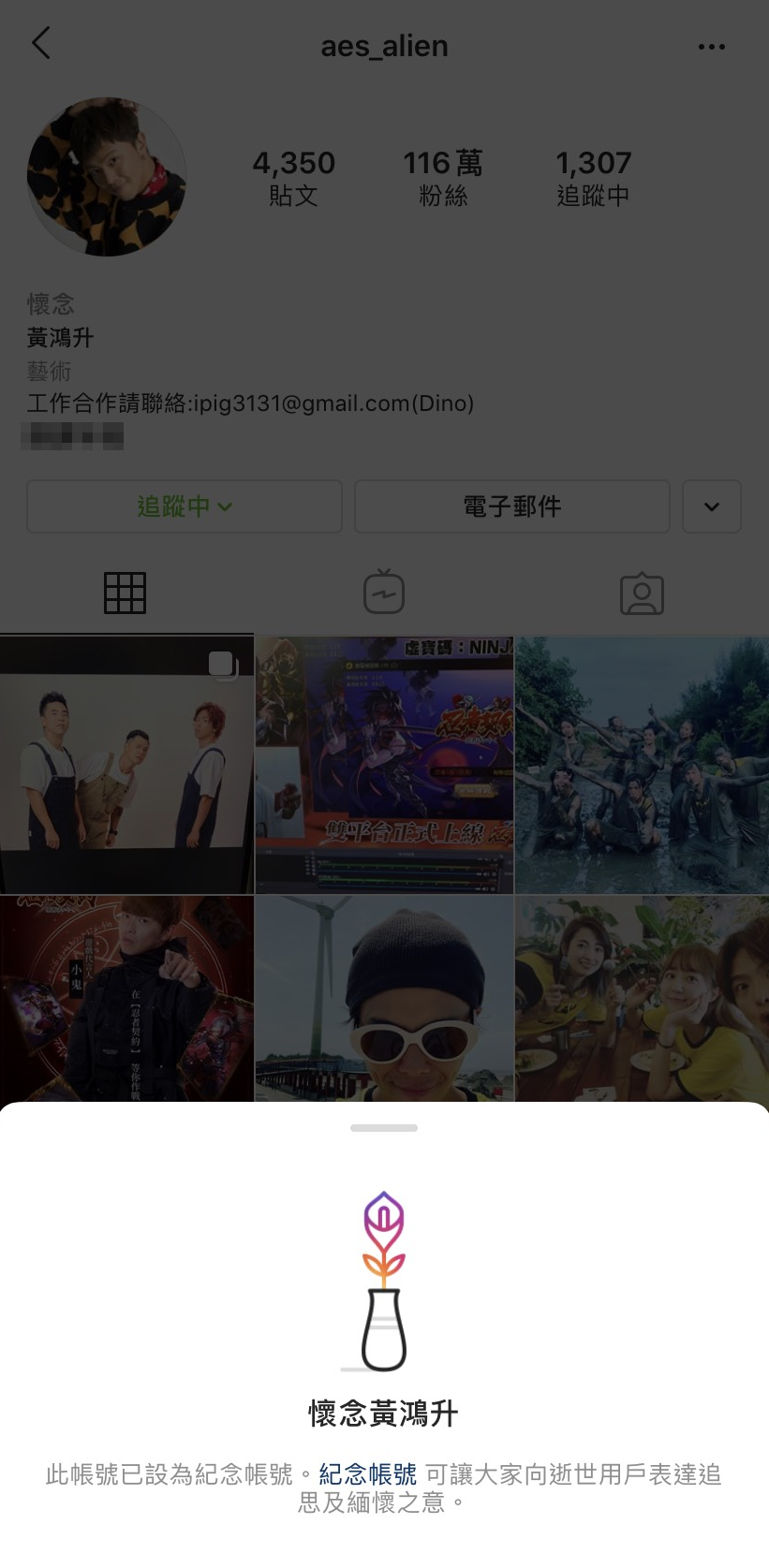Open the group mud photo post
Image resolution: width=769 pixels, height=1568 pixels.
643,765
